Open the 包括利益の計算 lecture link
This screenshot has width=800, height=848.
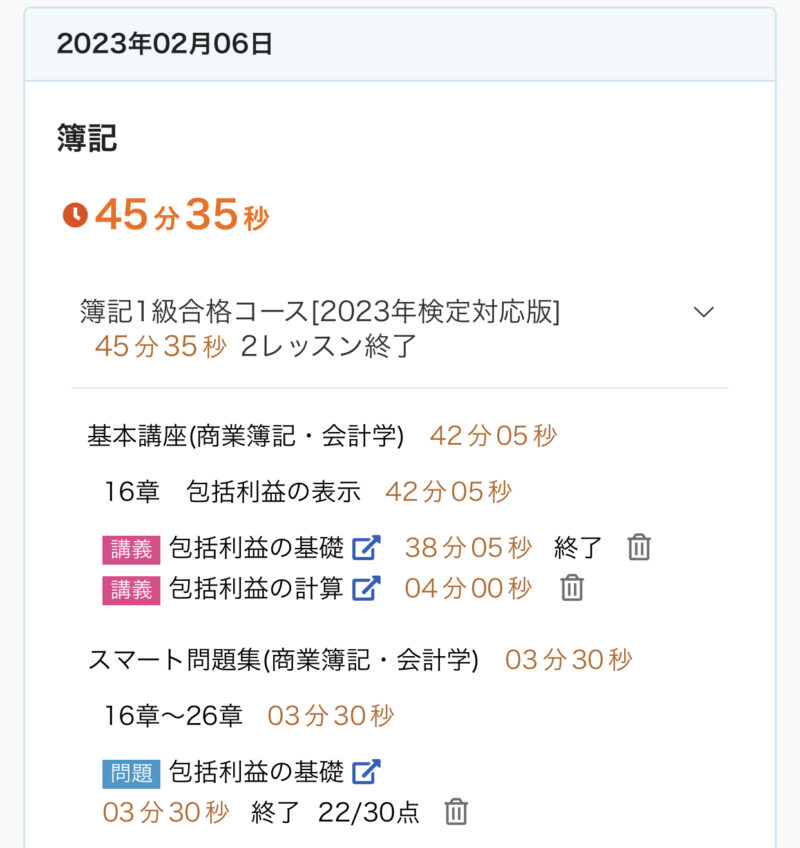point(367,588)
